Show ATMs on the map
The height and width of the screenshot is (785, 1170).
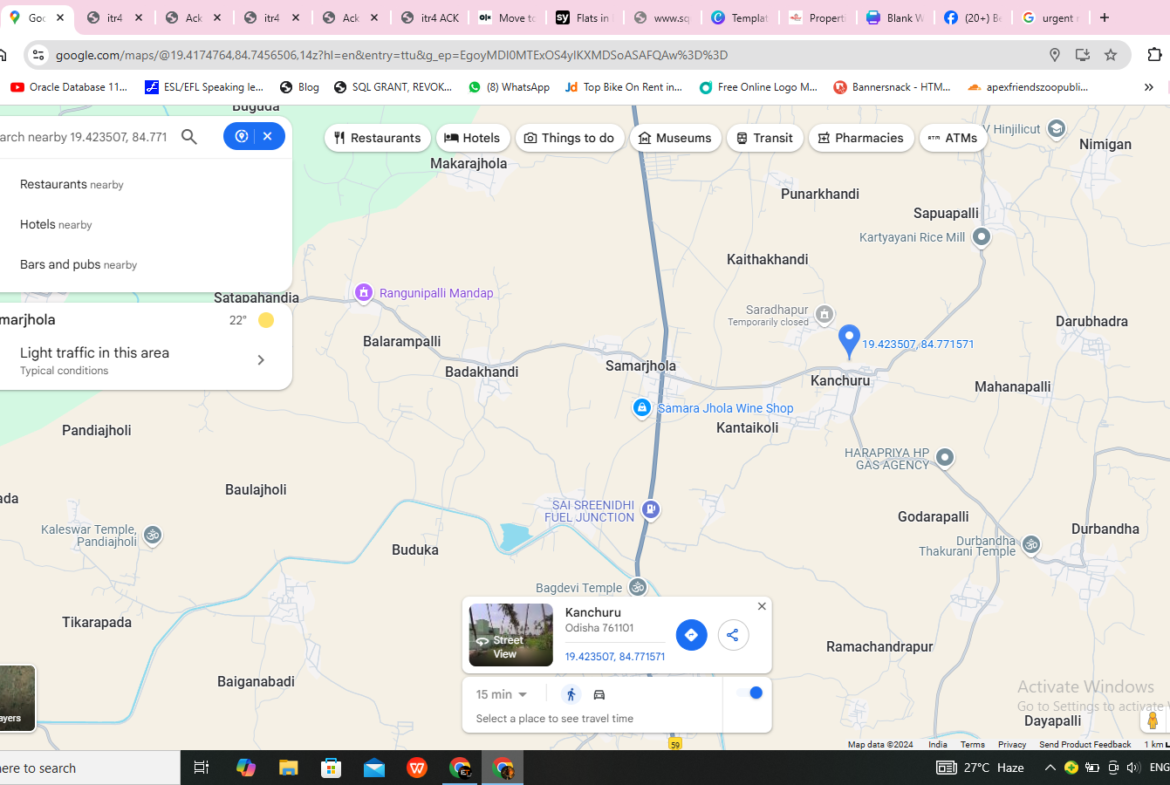click(952, 138)
